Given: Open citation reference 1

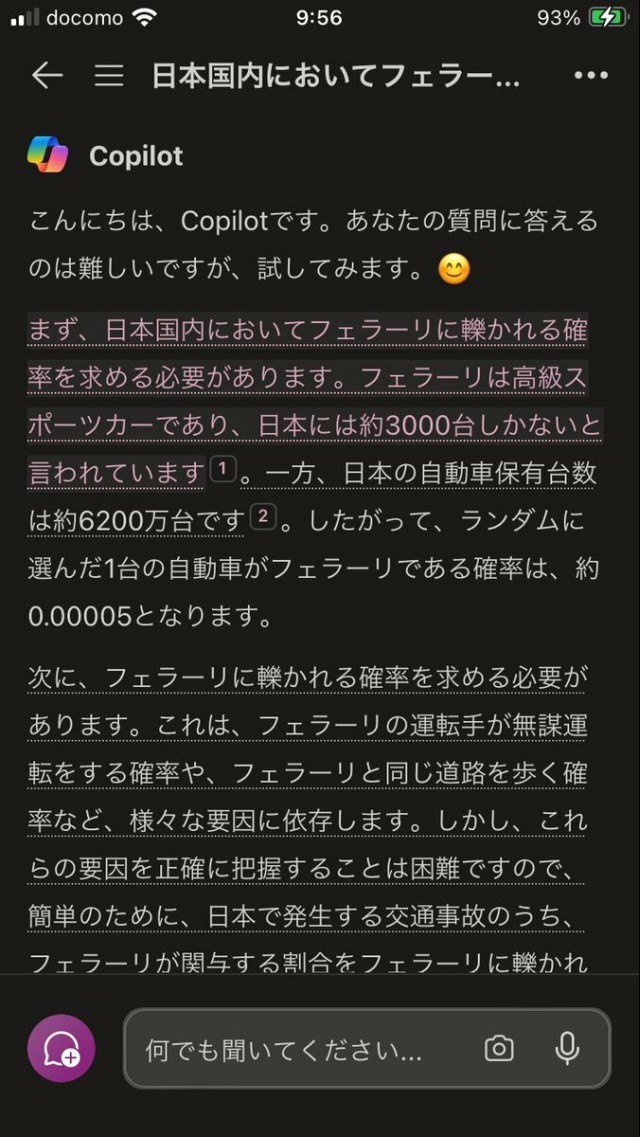Looking at the screenshot, I should tap(224, 468).
